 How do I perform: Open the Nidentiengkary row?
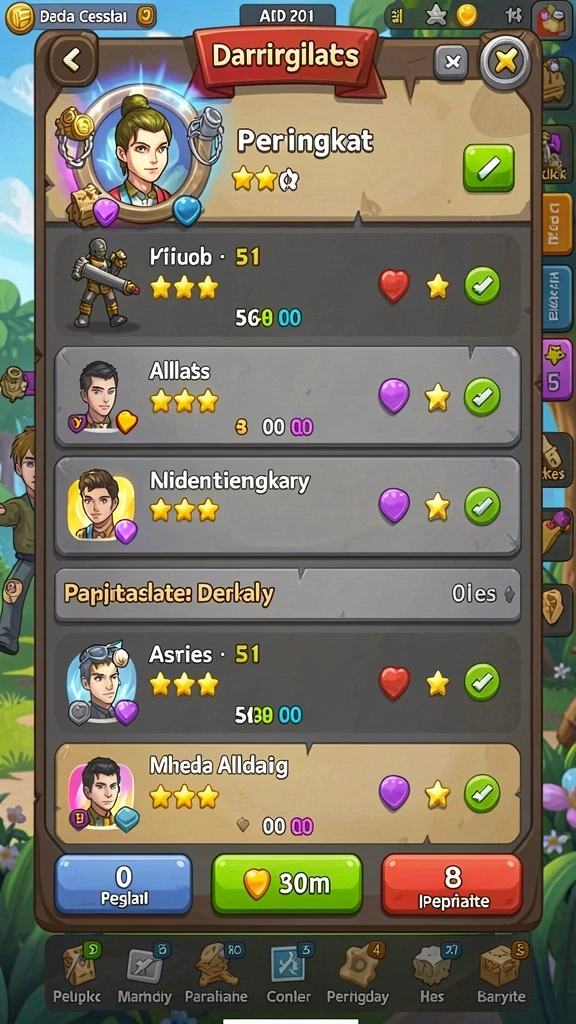click(x=287, y=506)
